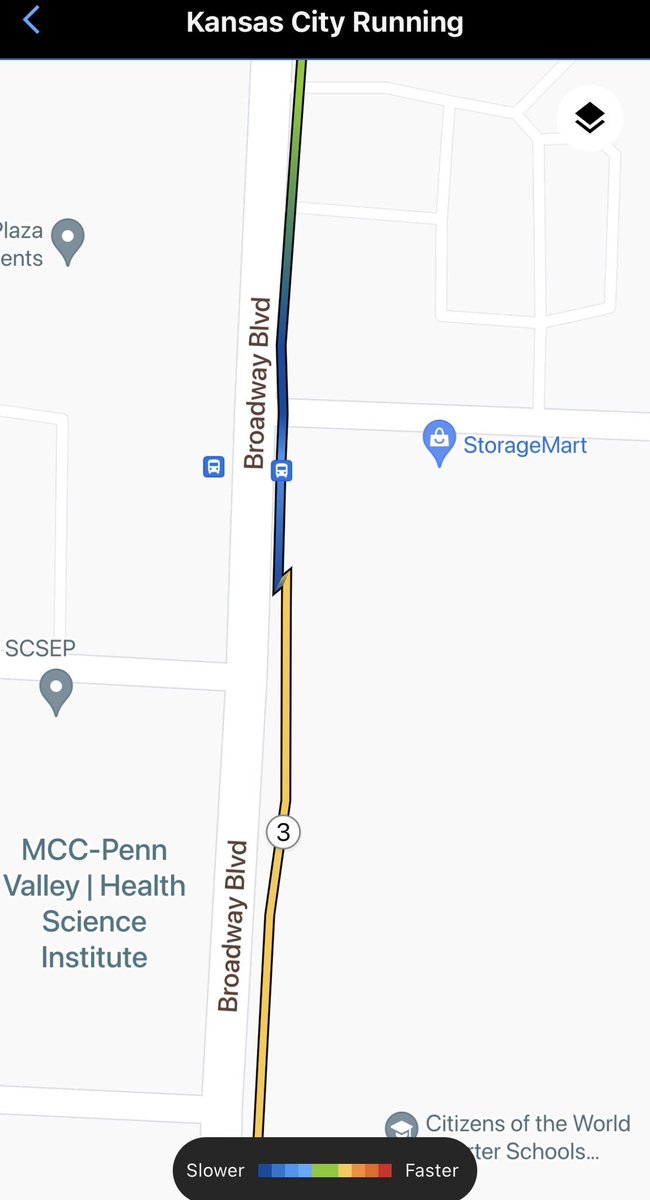
Task: Go back using the top-left arrow
Action: (x=32, y=20)
